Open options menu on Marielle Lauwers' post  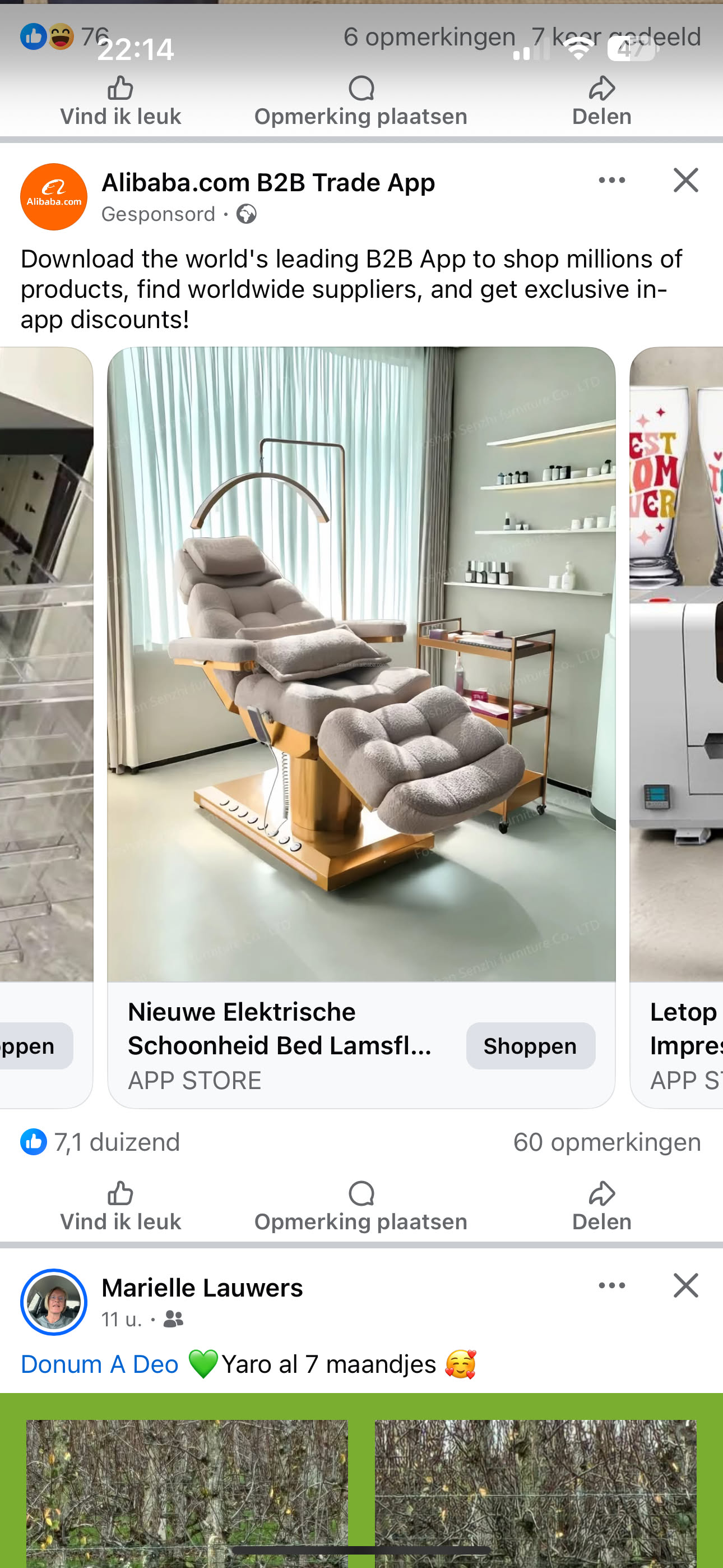611,1285
